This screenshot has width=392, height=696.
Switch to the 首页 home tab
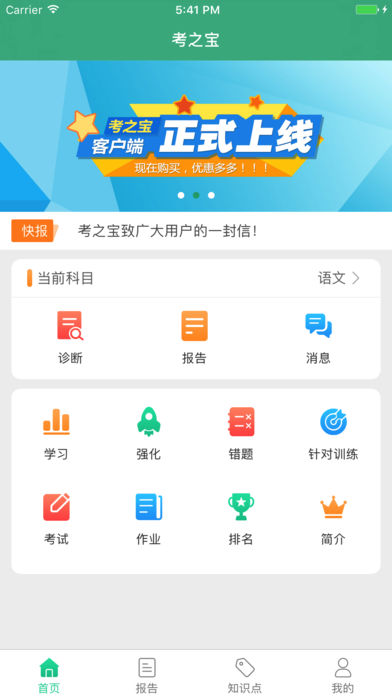pos(49,675)
